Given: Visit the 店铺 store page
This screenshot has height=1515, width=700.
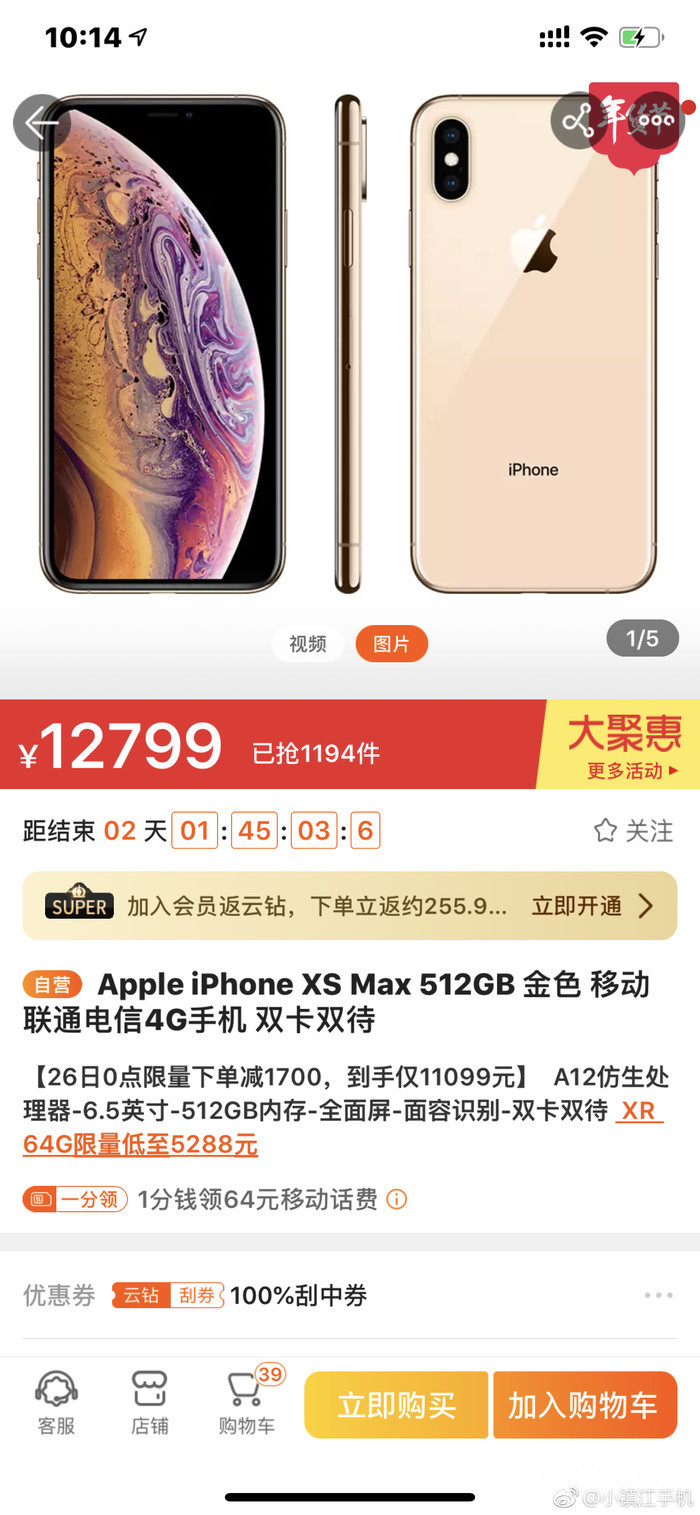Looking at the screenshot, I should [150, 1403].
